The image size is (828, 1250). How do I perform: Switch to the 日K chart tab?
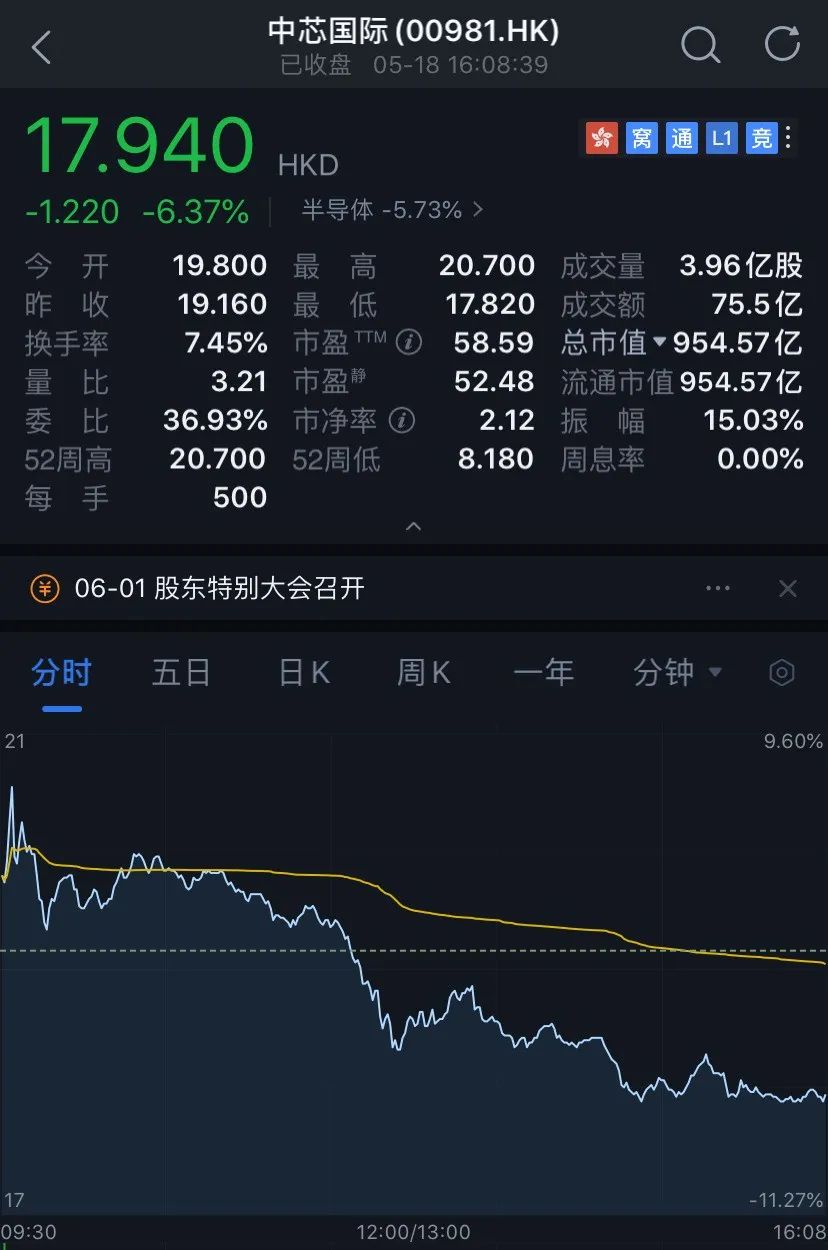(304, 673)
